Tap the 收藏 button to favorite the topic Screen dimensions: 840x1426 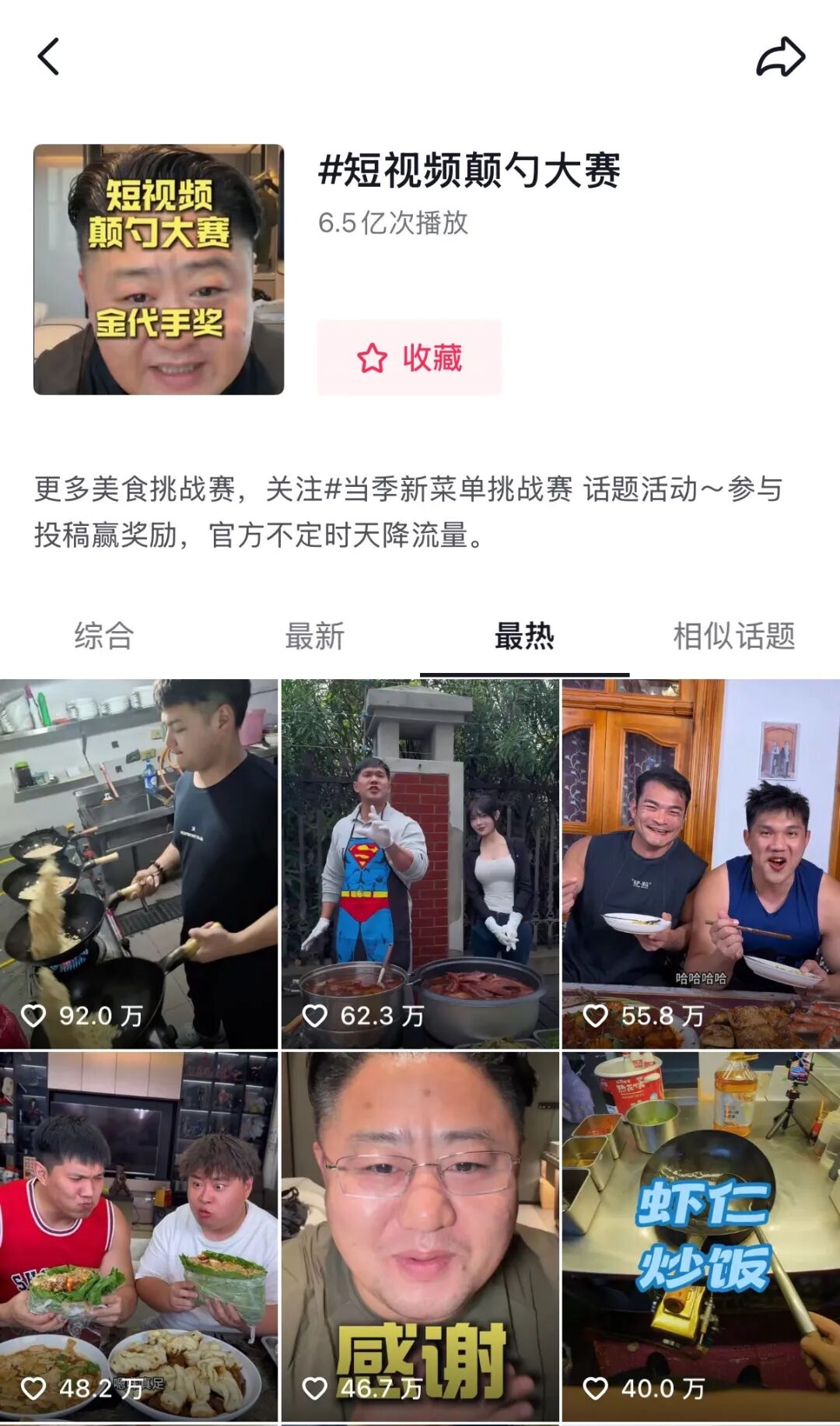coord(409,358)
